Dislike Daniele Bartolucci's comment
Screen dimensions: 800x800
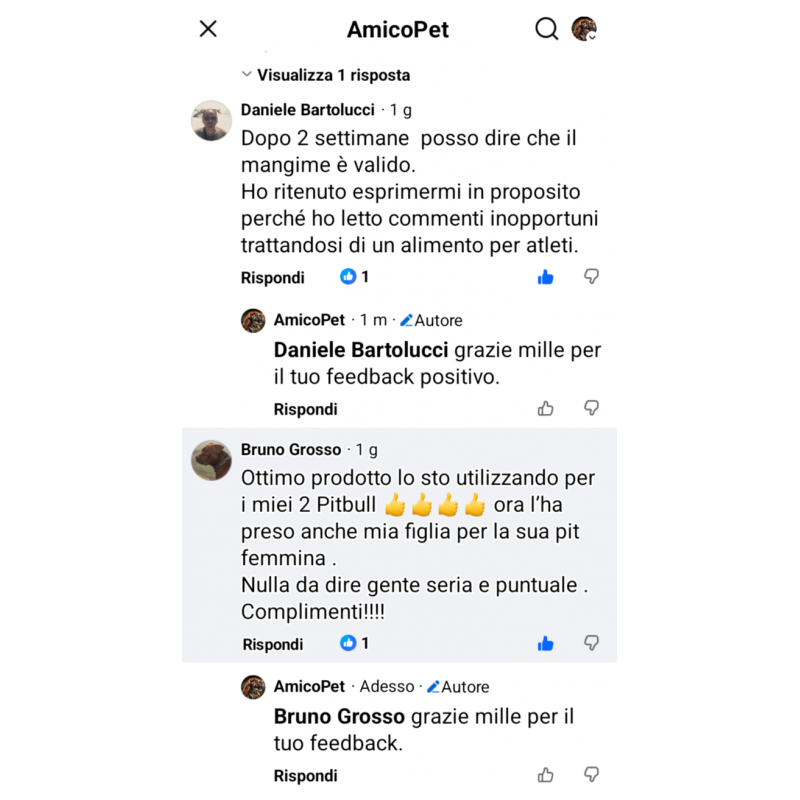click(x=591, y=277)
